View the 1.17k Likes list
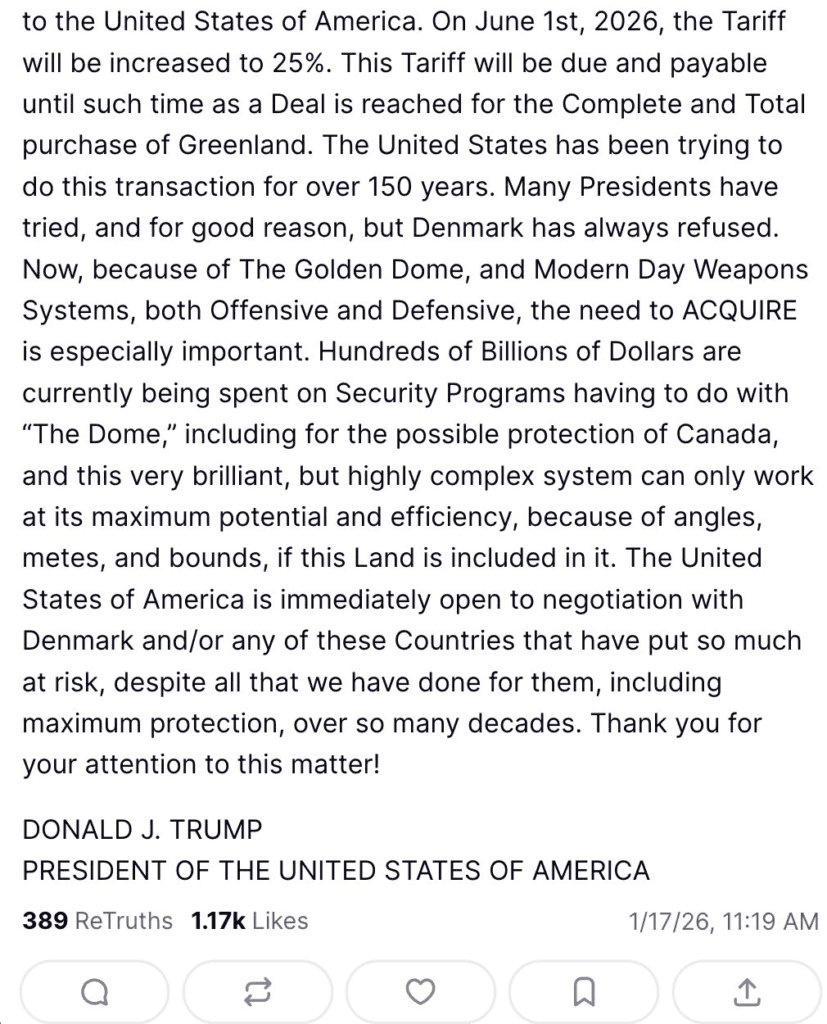This screenshot has height=1024, width=827. 249,921
